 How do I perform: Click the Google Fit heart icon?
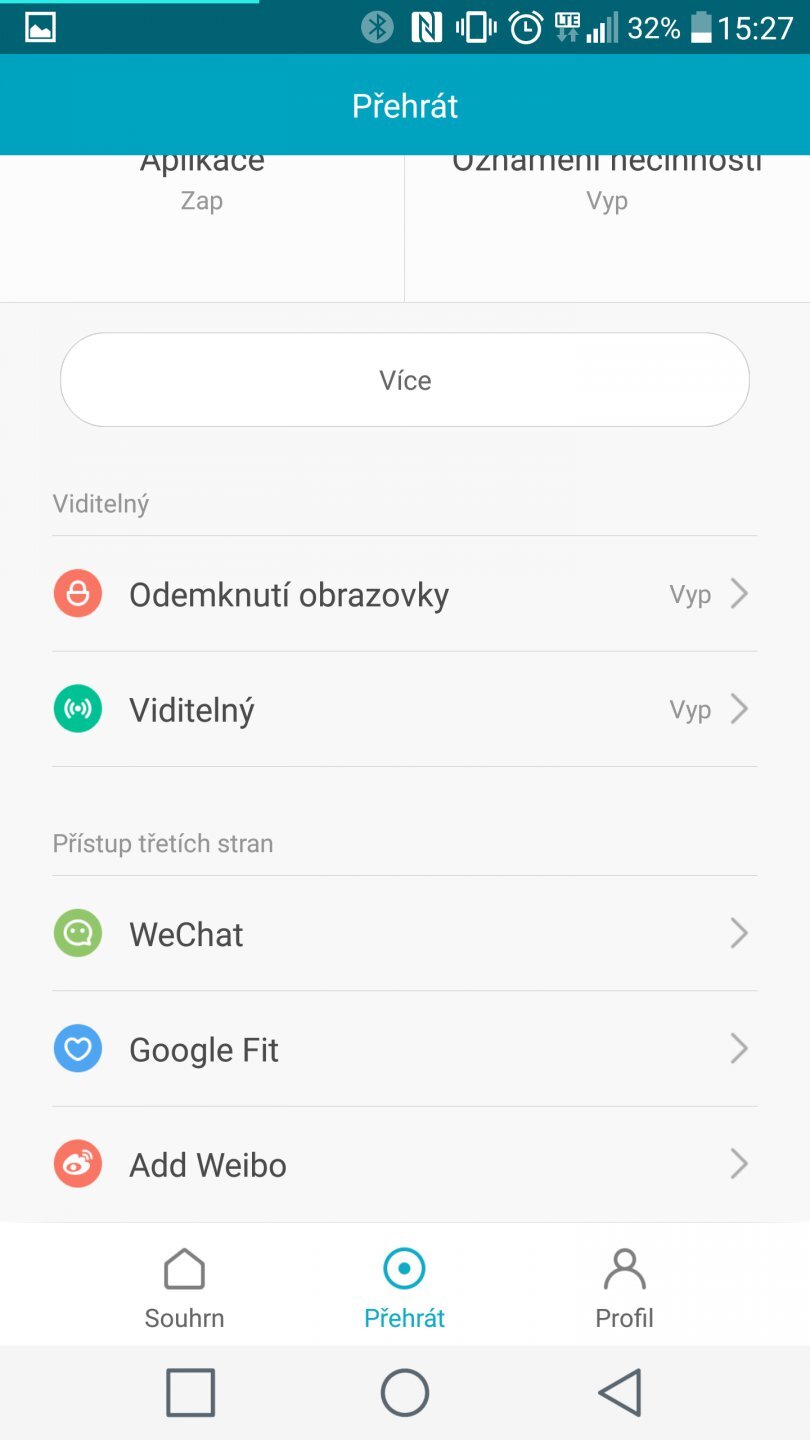[77, 1048]
